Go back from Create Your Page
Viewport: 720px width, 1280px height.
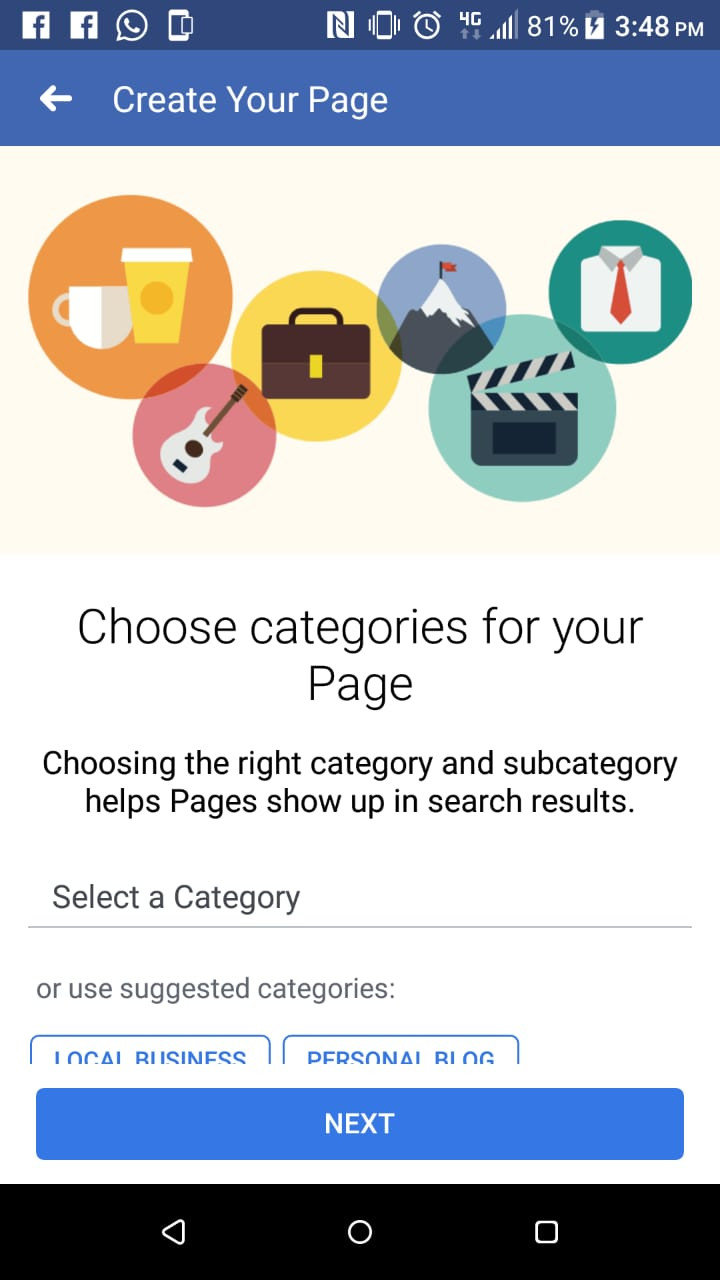click(x=56, y=99)
